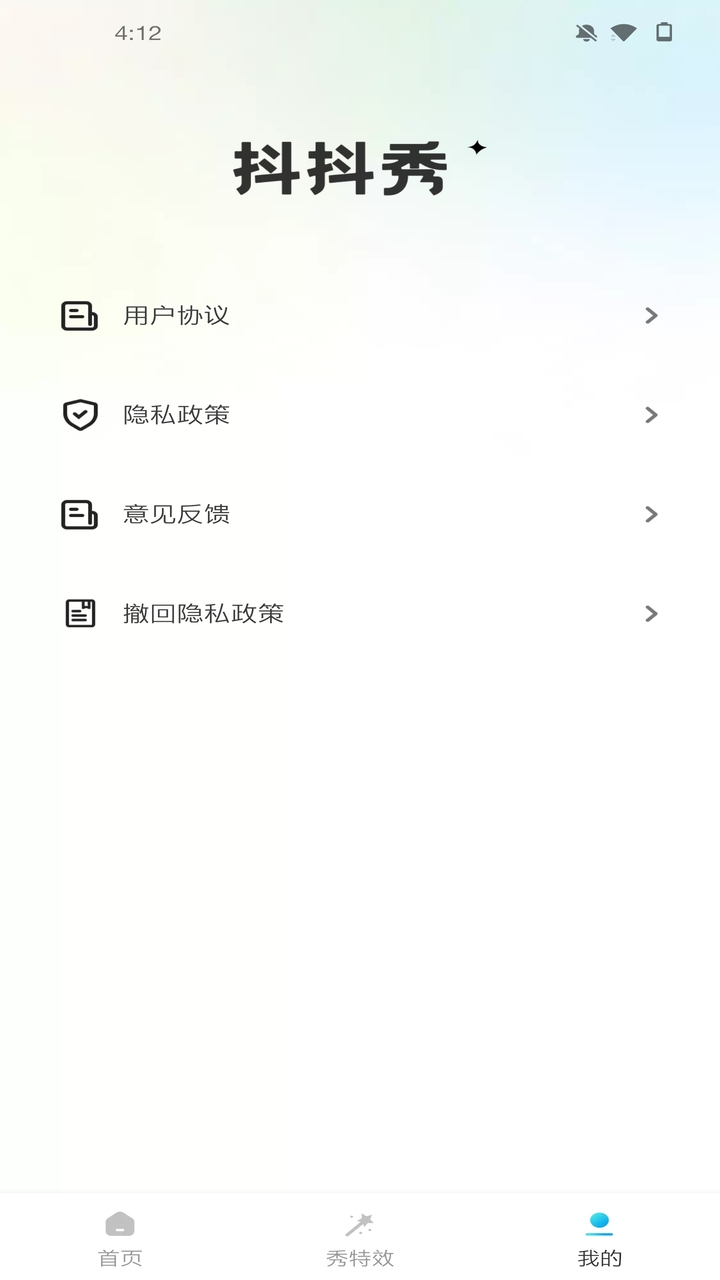The image size is (720, 1280).
Task: Expand the 撤回隐私政策 chevron arrow
Action: 651,613
